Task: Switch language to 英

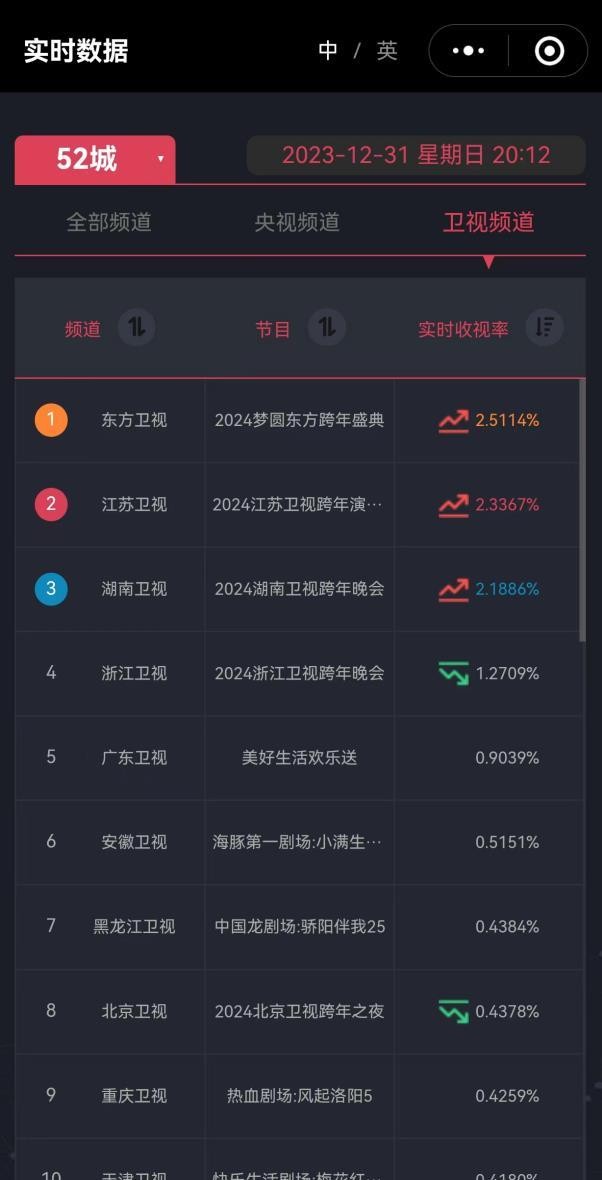Action: [387, 51]
